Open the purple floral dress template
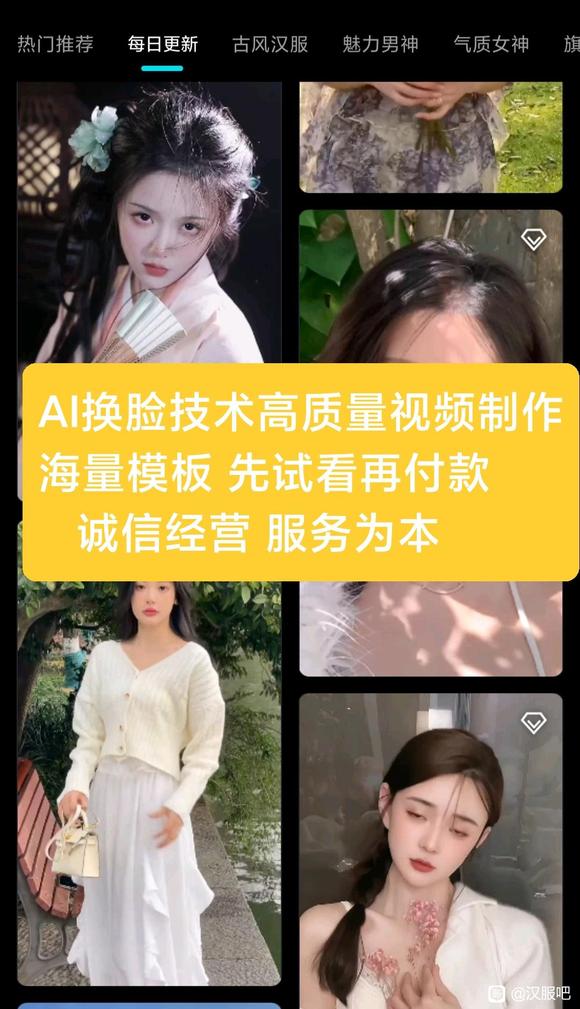The height and width of the screenshot is (1009, 580). point(431,137)
